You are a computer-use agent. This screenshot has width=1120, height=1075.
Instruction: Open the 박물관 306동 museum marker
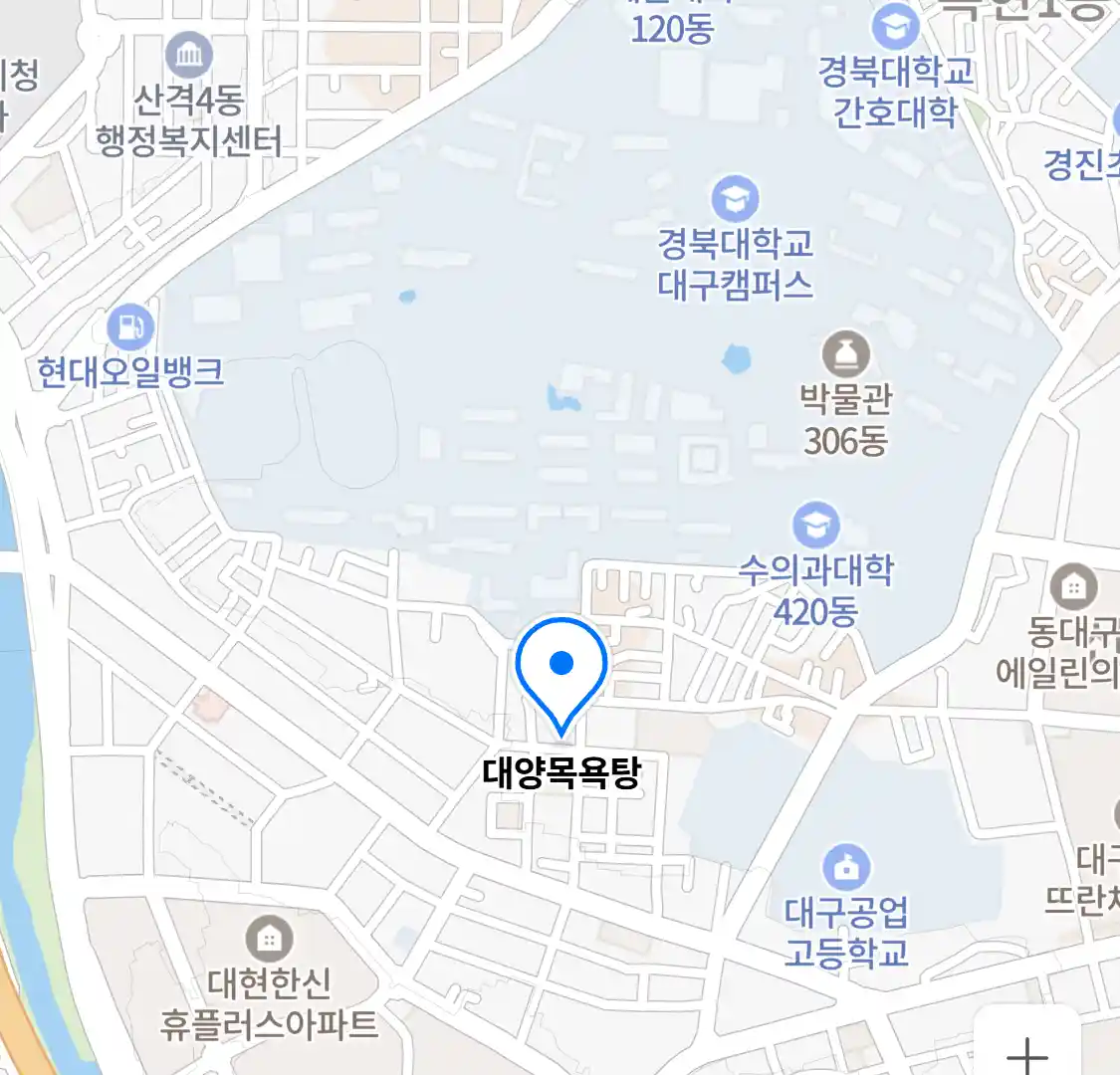[x=845, y=355]
